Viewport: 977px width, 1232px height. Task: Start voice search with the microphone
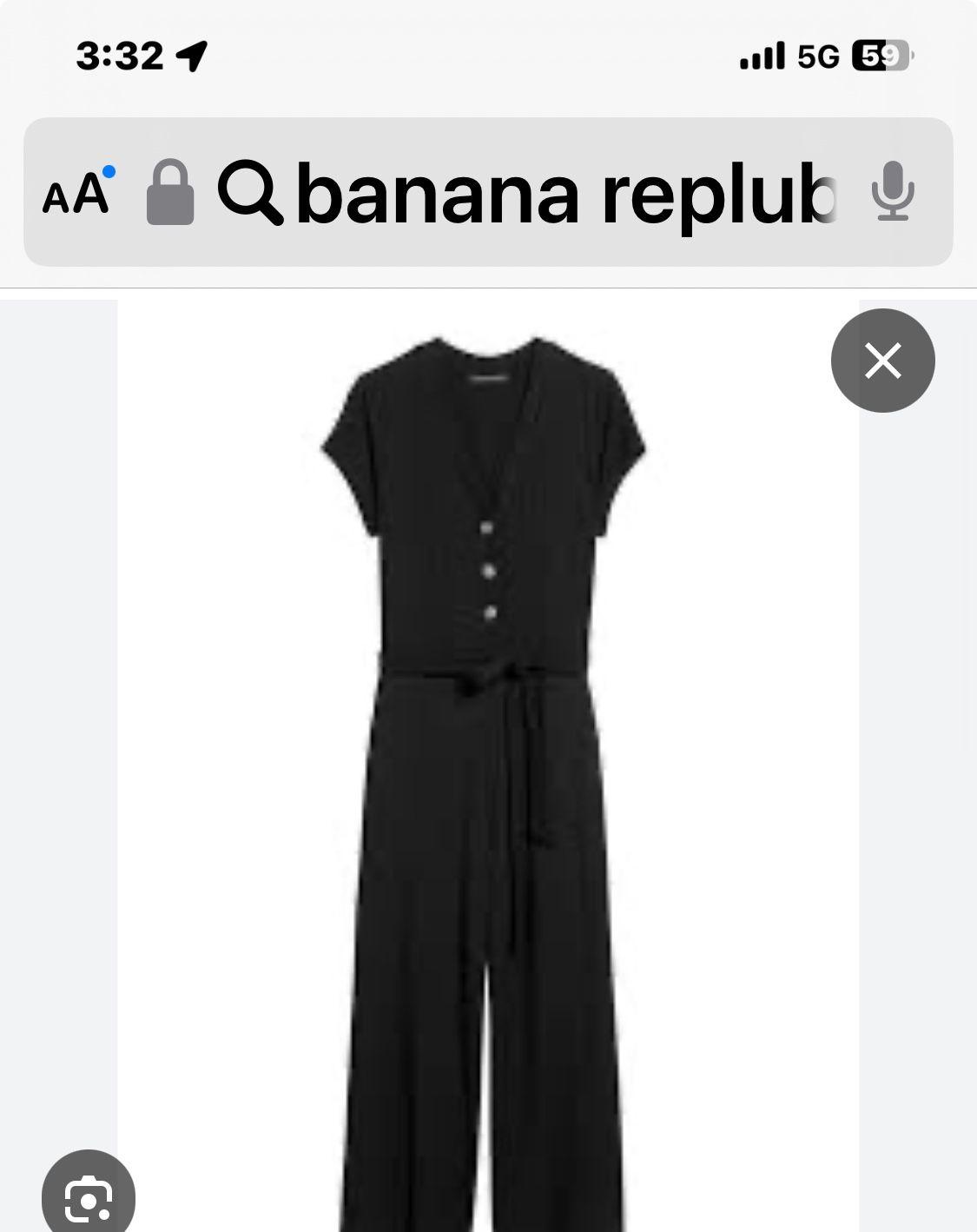(892, 192)
